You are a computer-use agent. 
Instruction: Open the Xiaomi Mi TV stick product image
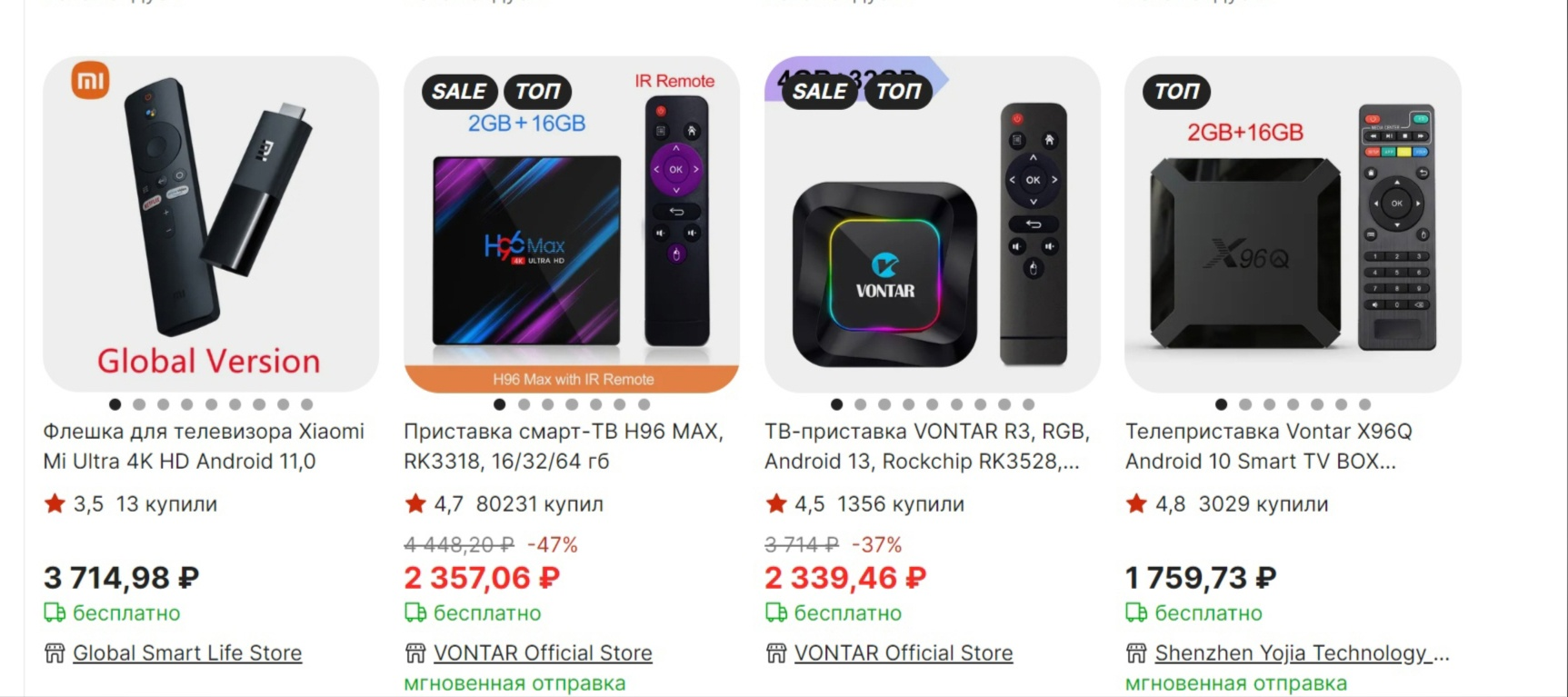[211, 224]
